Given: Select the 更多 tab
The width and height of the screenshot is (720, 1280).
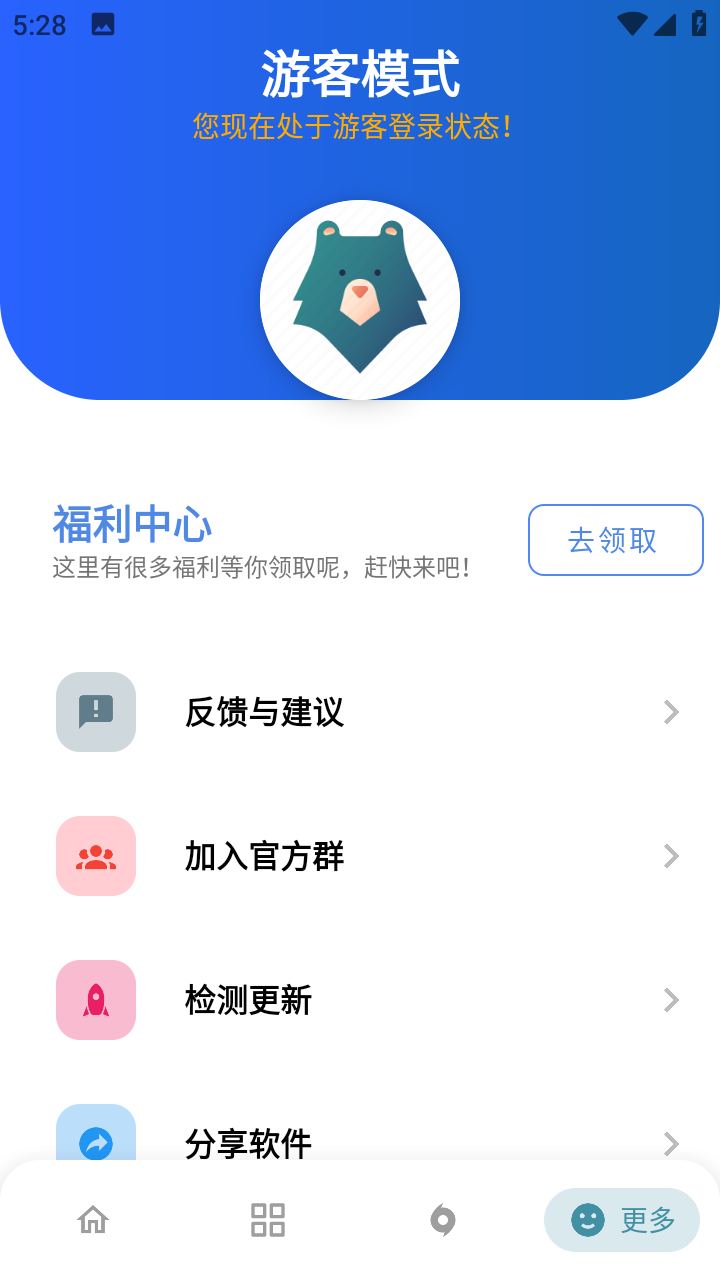Looking at the screenshot, I should (x=622, y=1220).
